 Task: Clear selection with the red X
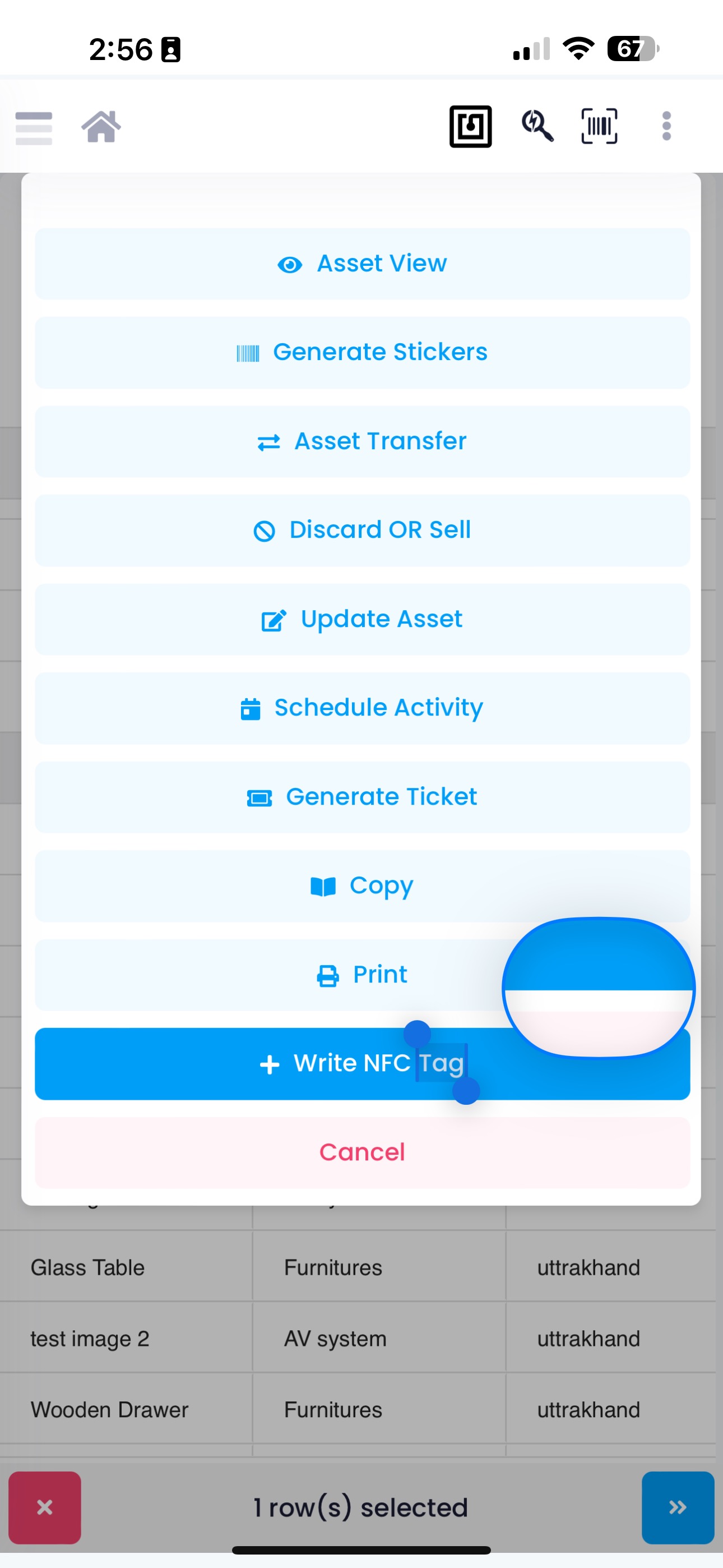pos(44,1507)
